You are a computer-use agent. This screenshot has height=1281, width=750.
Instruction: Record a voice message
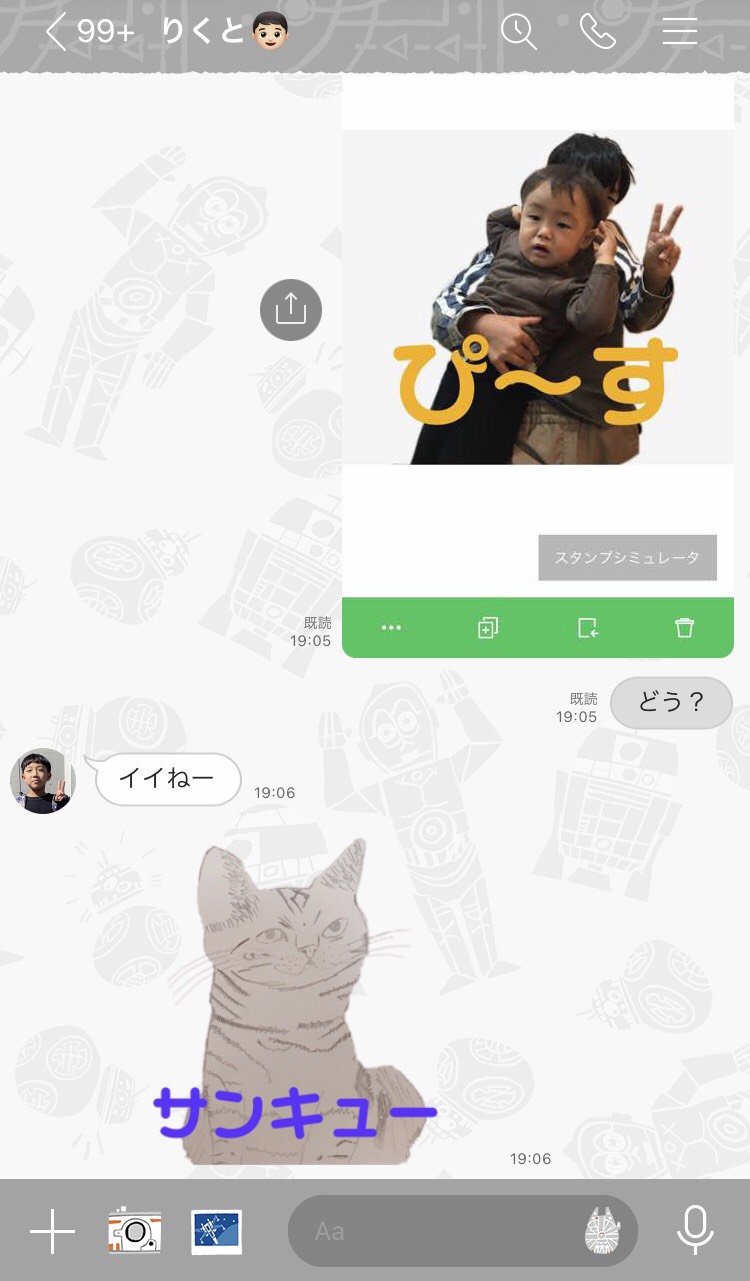point(694,1231)
